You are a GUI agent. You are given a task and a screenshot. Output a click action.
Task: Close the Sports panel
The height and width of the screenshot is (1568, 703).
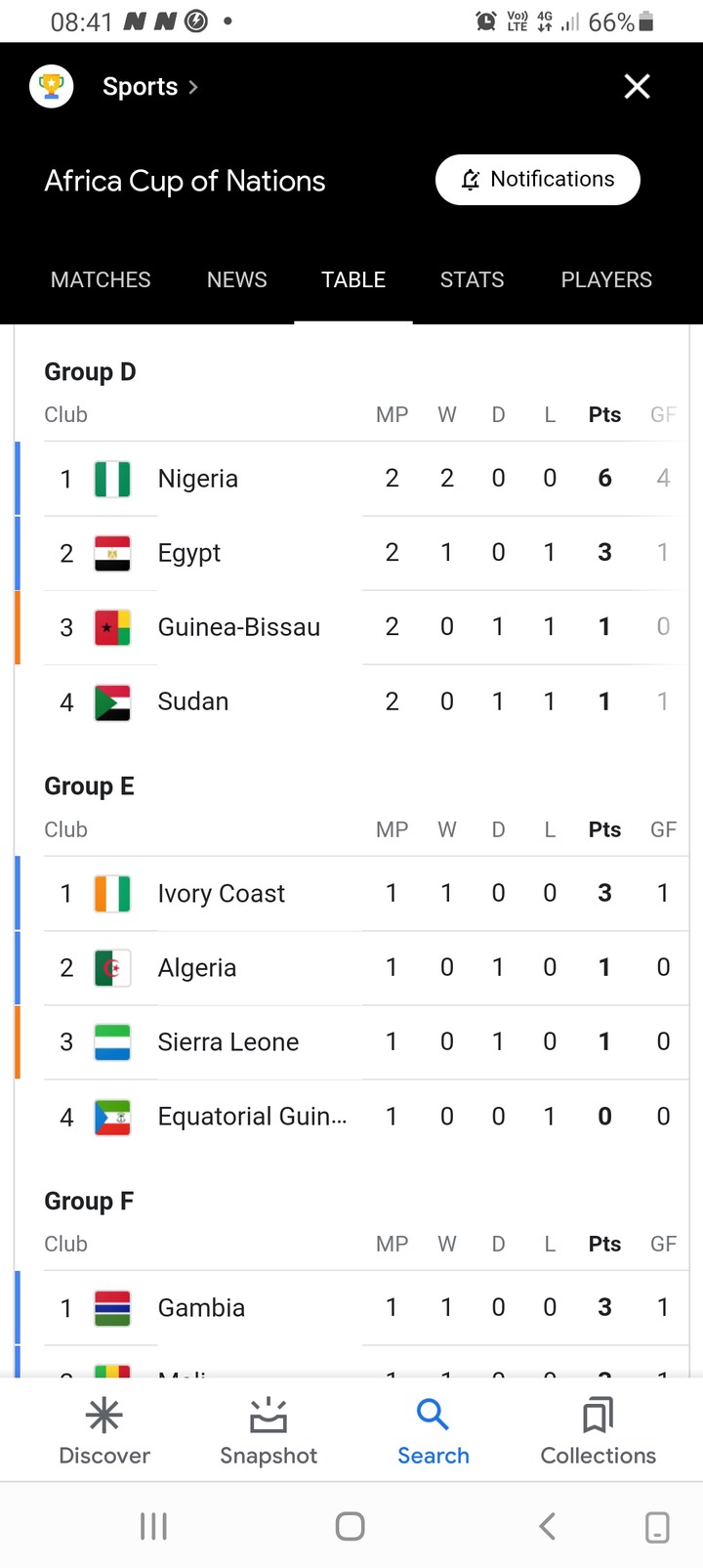[x=637, y=87]
